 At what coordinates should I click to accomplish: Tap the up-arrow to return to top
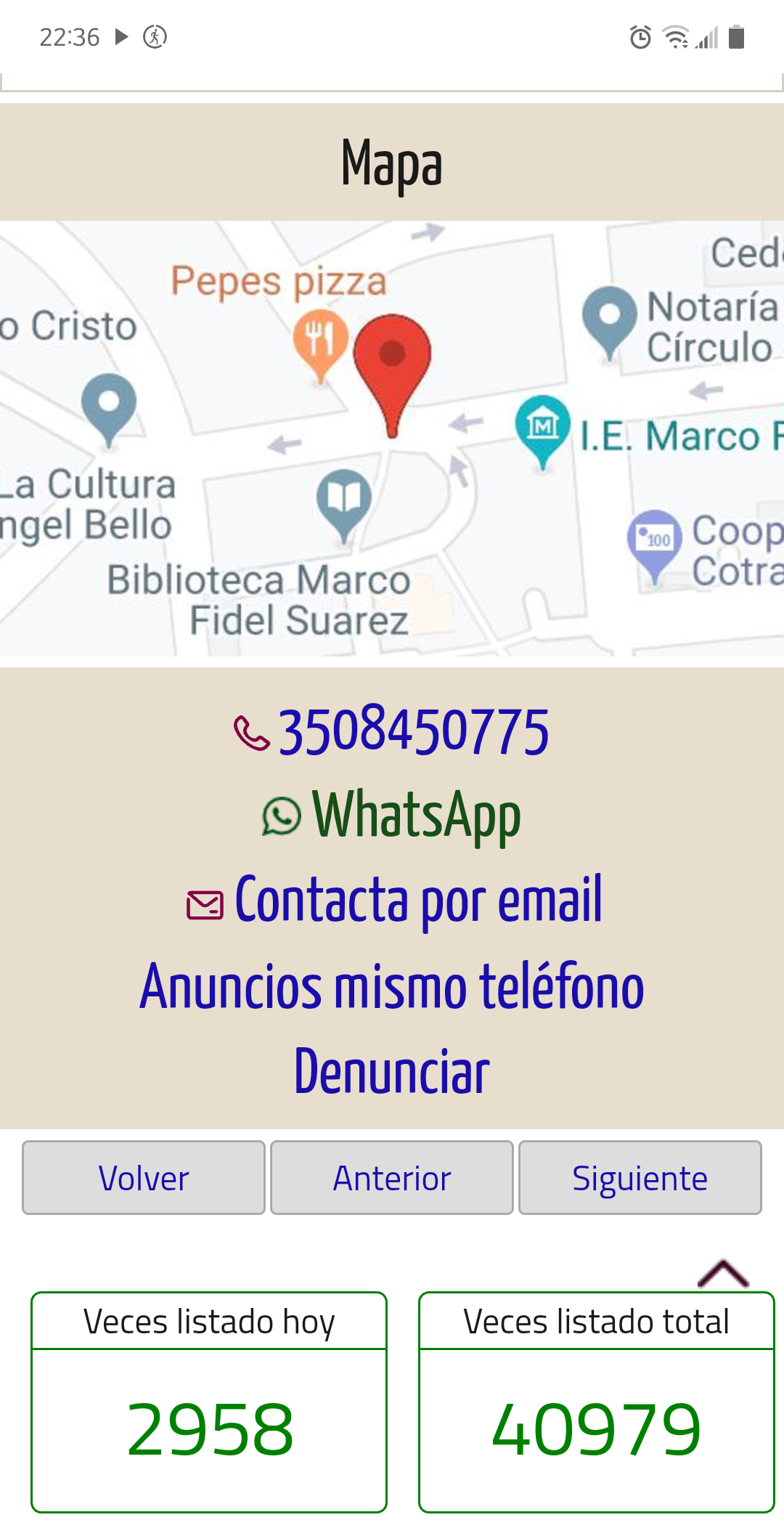pos(723,1273)
